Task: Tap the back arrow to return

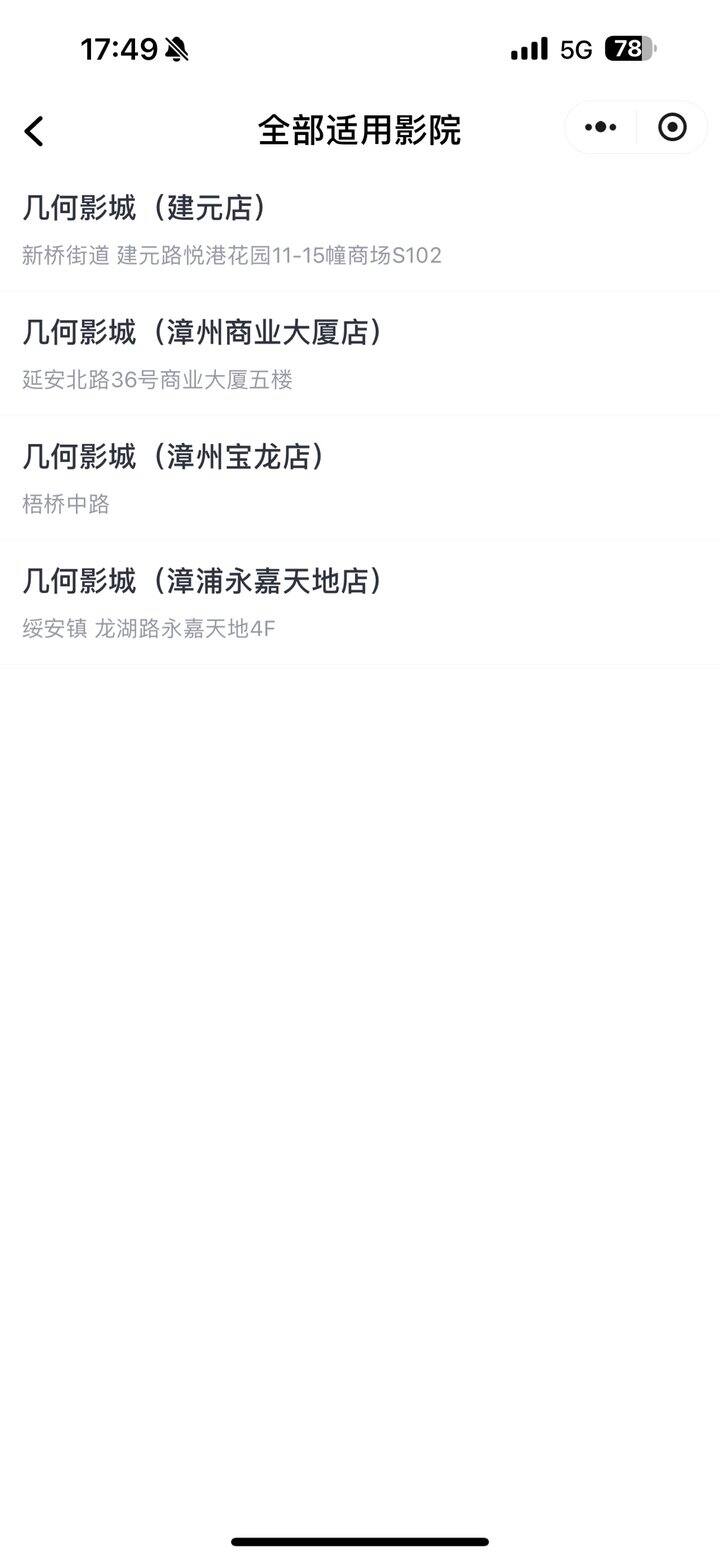Action: coord(34,130)
